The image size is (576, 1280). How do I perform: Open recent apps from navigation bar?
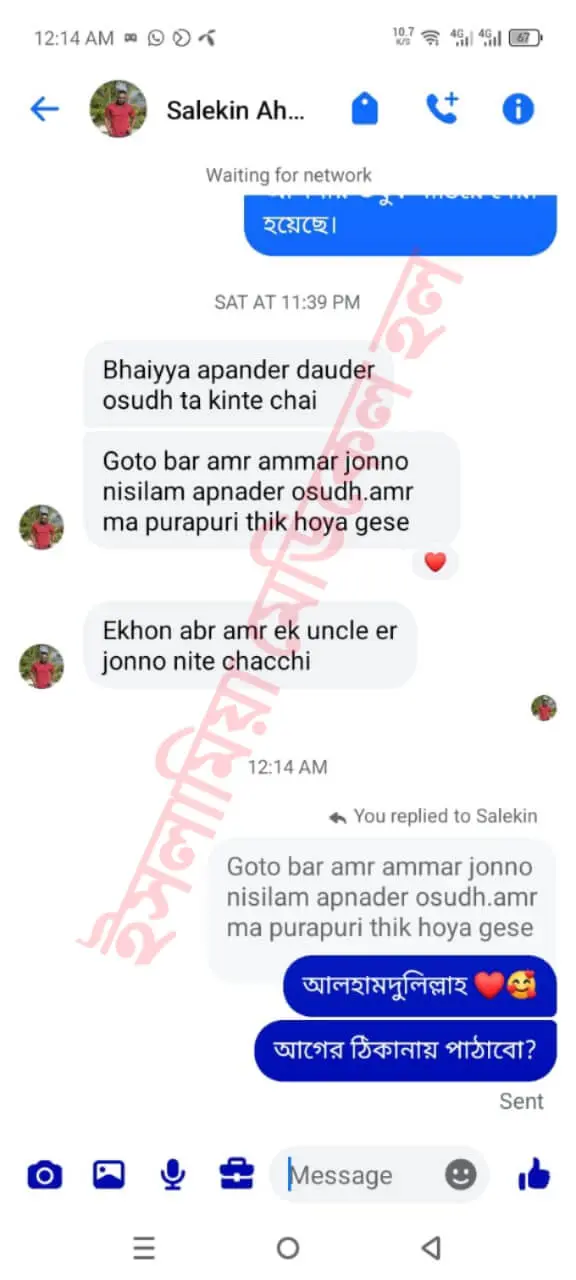tap(144, 1248)
